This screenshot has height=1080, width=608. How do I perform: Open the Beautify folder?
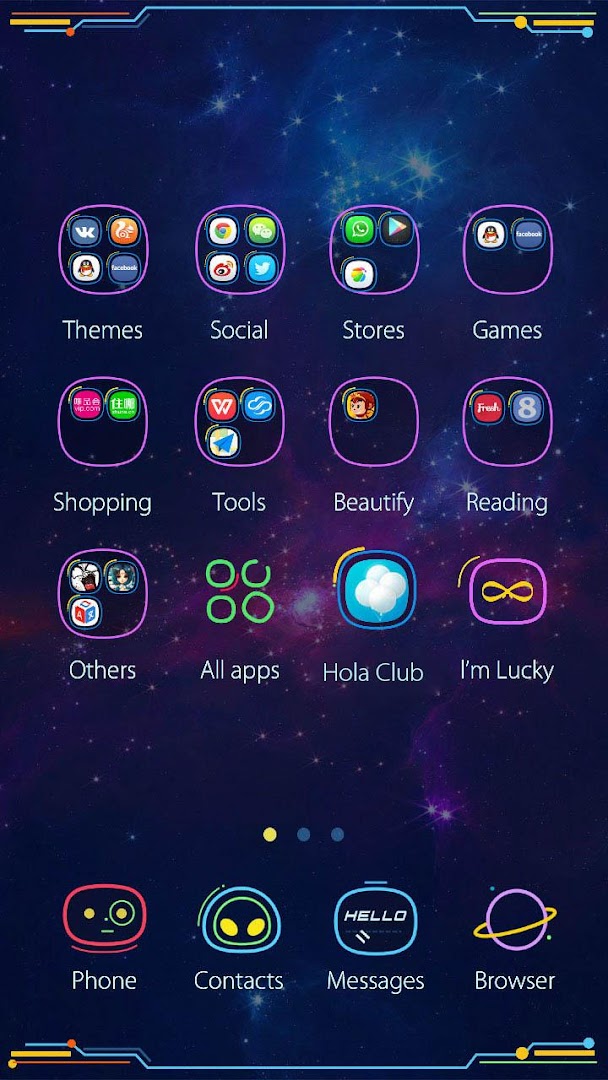(x=374, y=422)
